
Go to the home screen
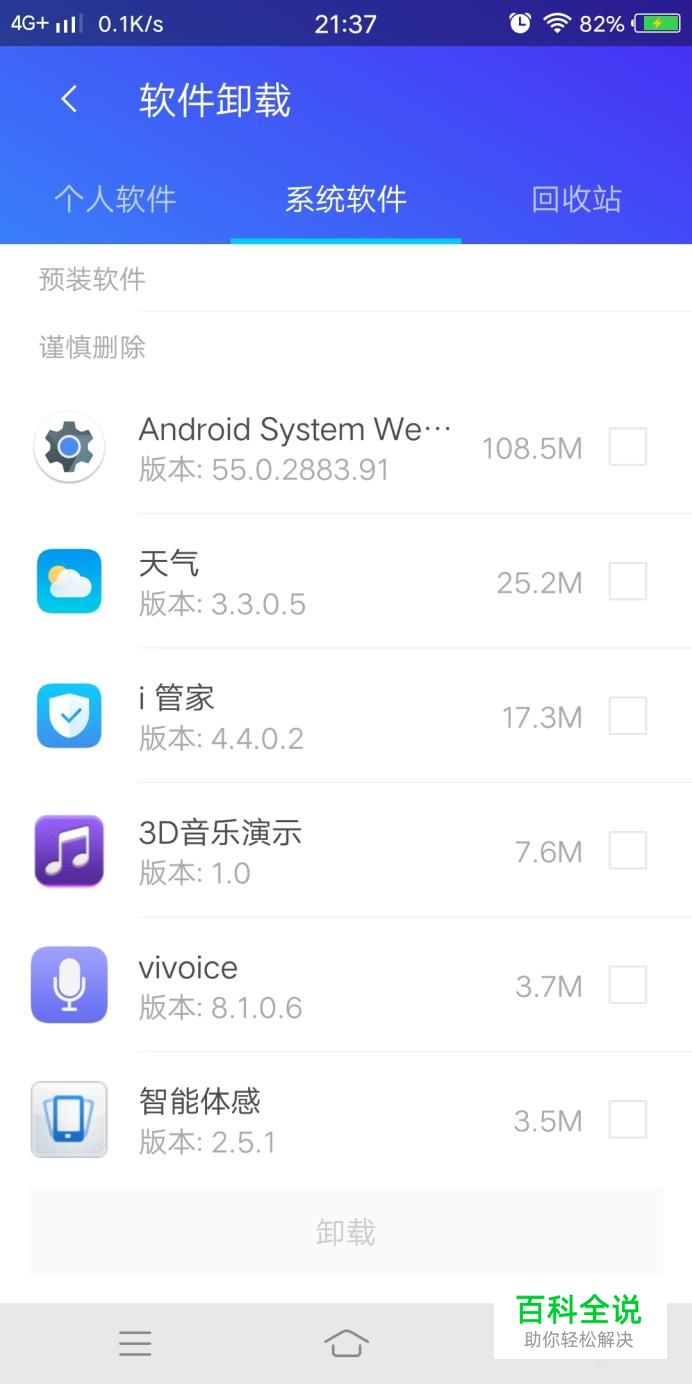[346, 1343]
